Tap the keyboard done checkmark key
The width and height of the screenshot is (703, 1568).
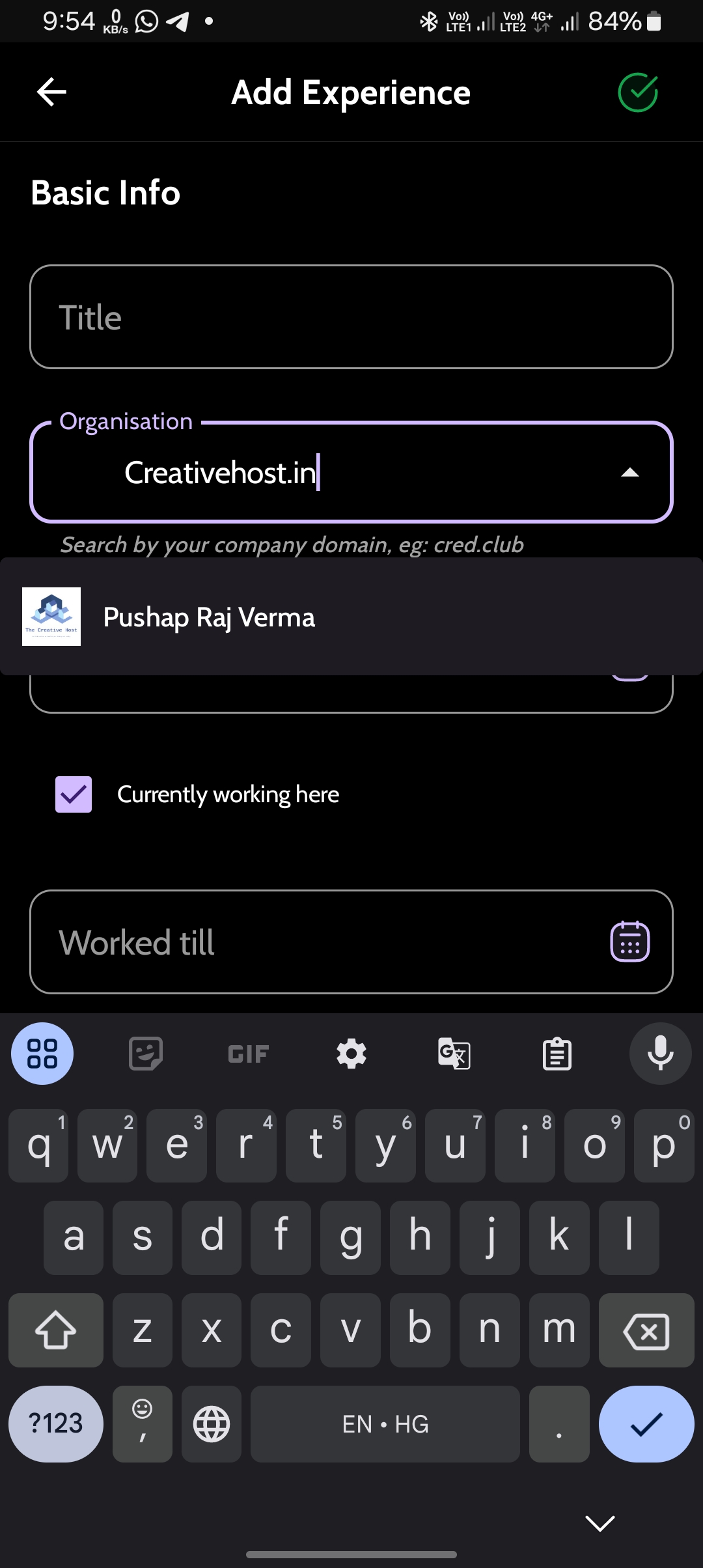[646, 1424]
